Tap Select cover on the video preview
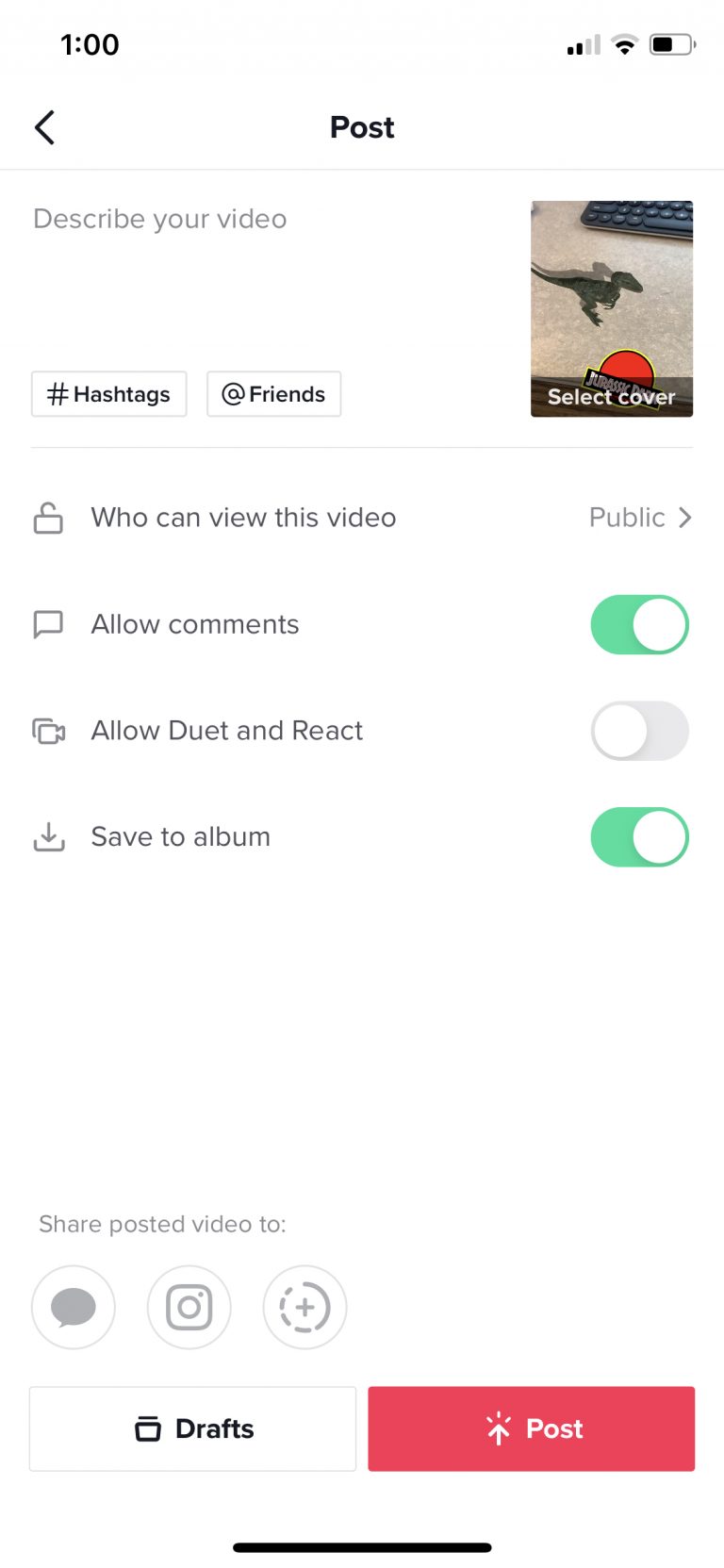 [x=611, y=397]
